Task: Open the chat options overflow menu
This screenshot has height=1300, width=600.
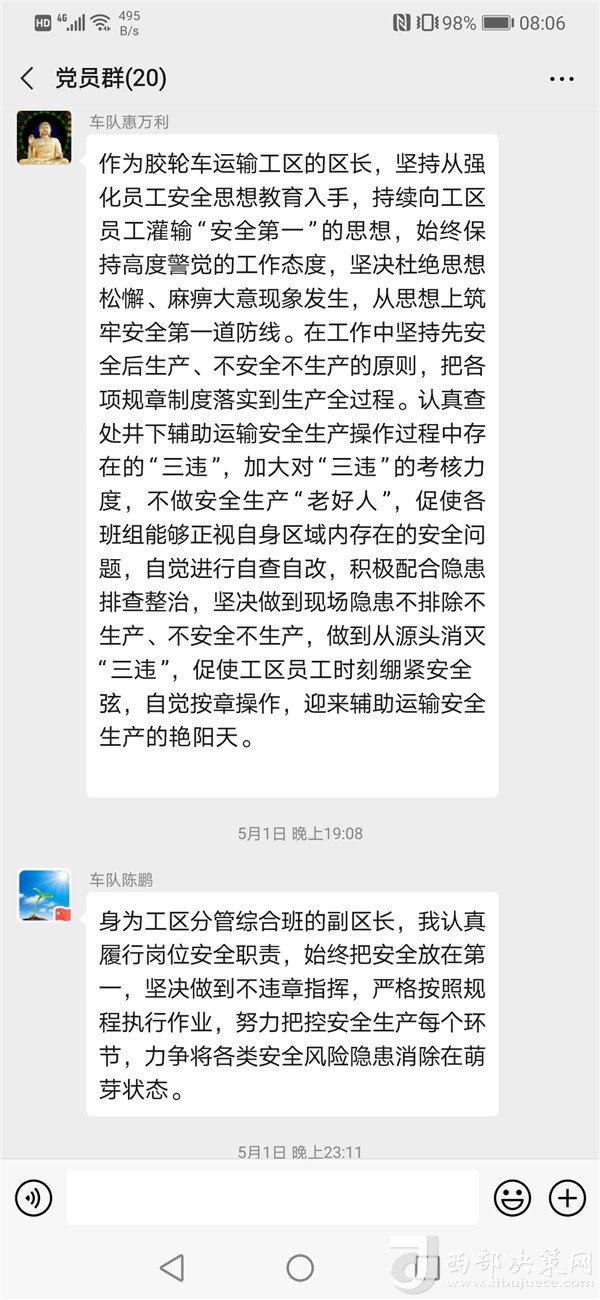Action: pos(561,78)
